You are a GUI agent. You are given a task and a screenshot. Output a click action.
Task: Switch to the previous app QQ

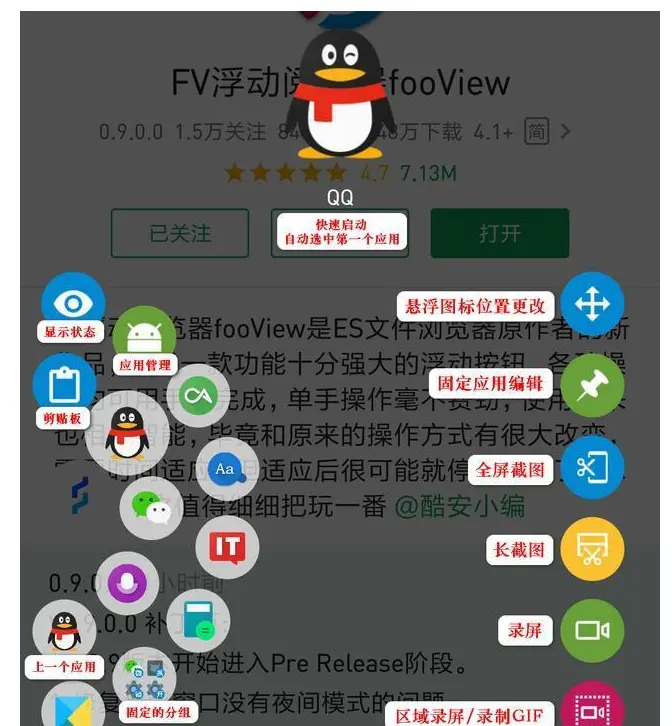click(x=64, y=632)
